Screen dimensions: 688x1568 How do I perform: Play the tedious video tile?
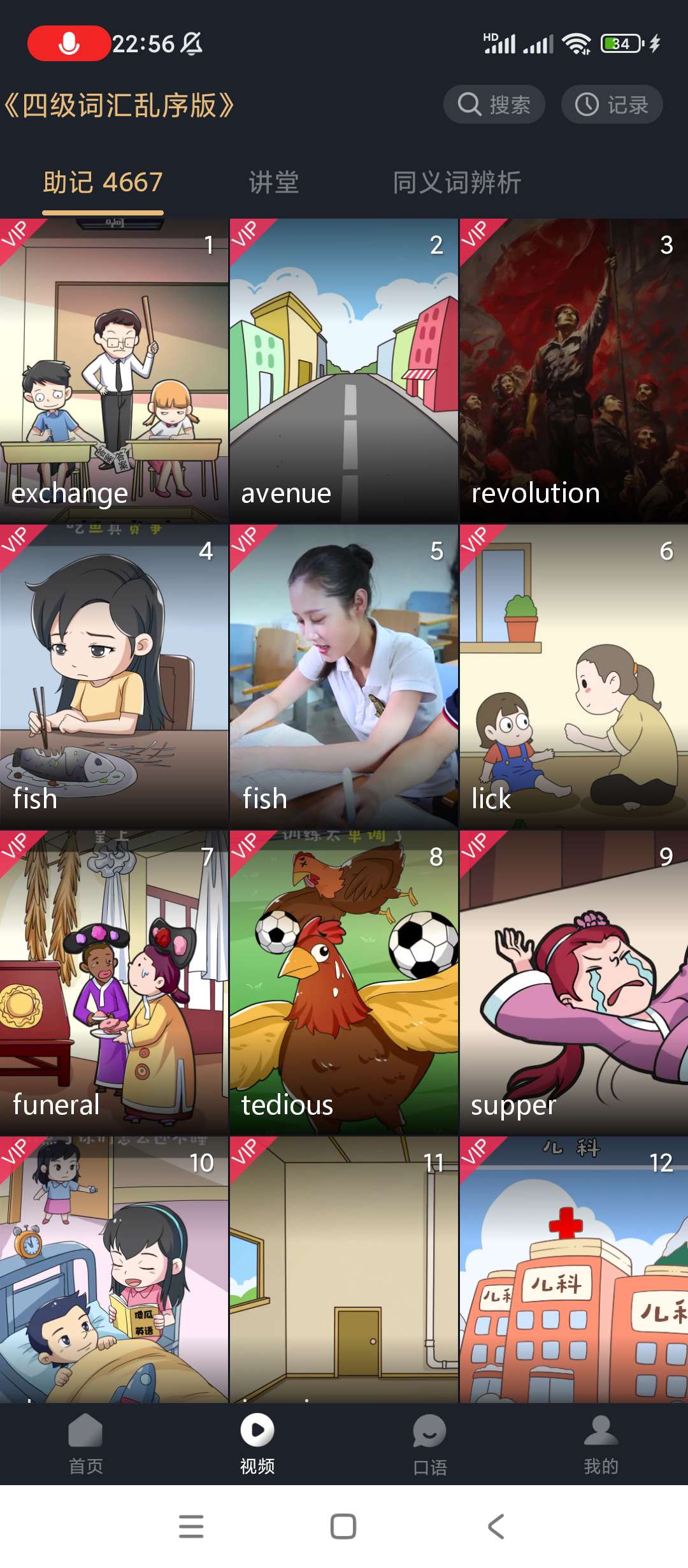click(343, 983)
